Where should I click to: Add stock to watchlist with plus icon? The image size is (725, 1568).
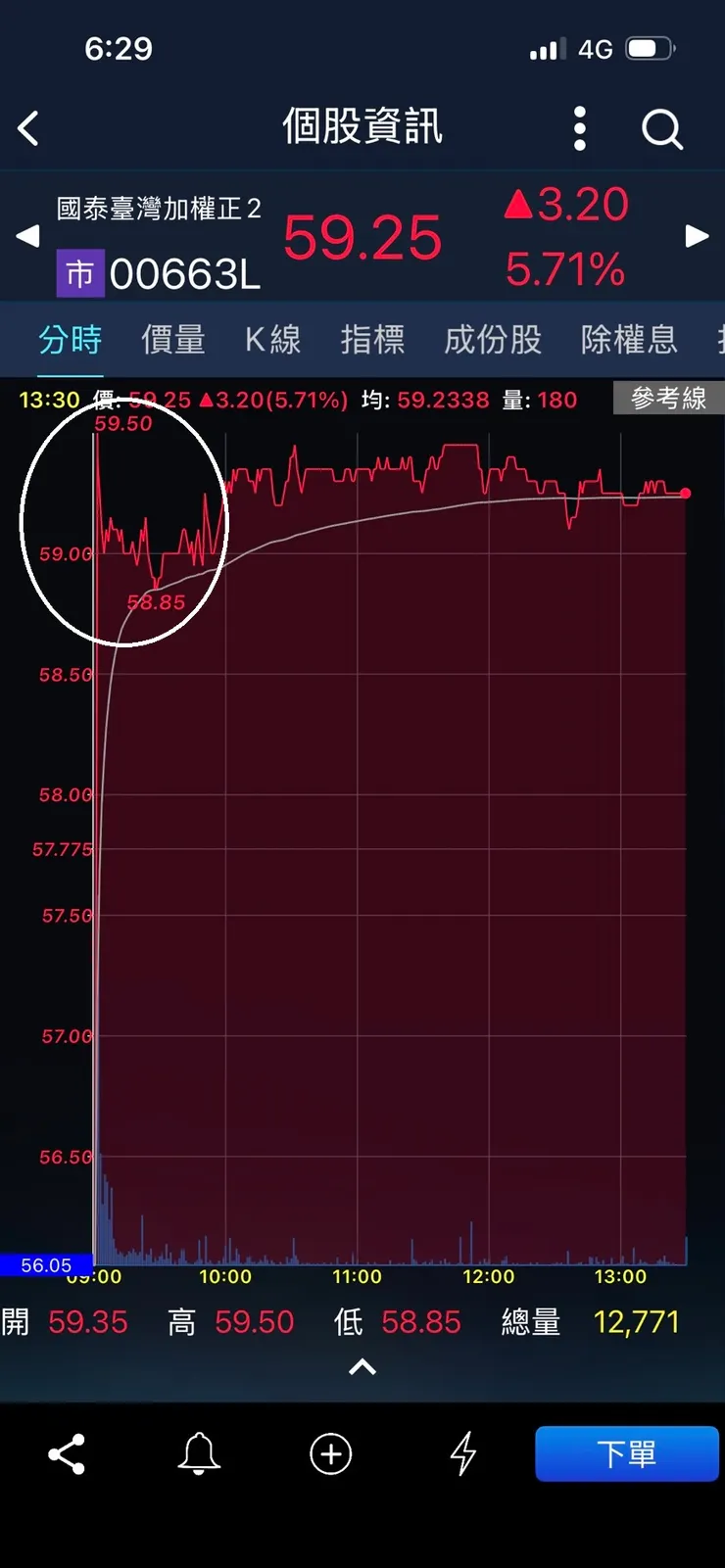331,1454
